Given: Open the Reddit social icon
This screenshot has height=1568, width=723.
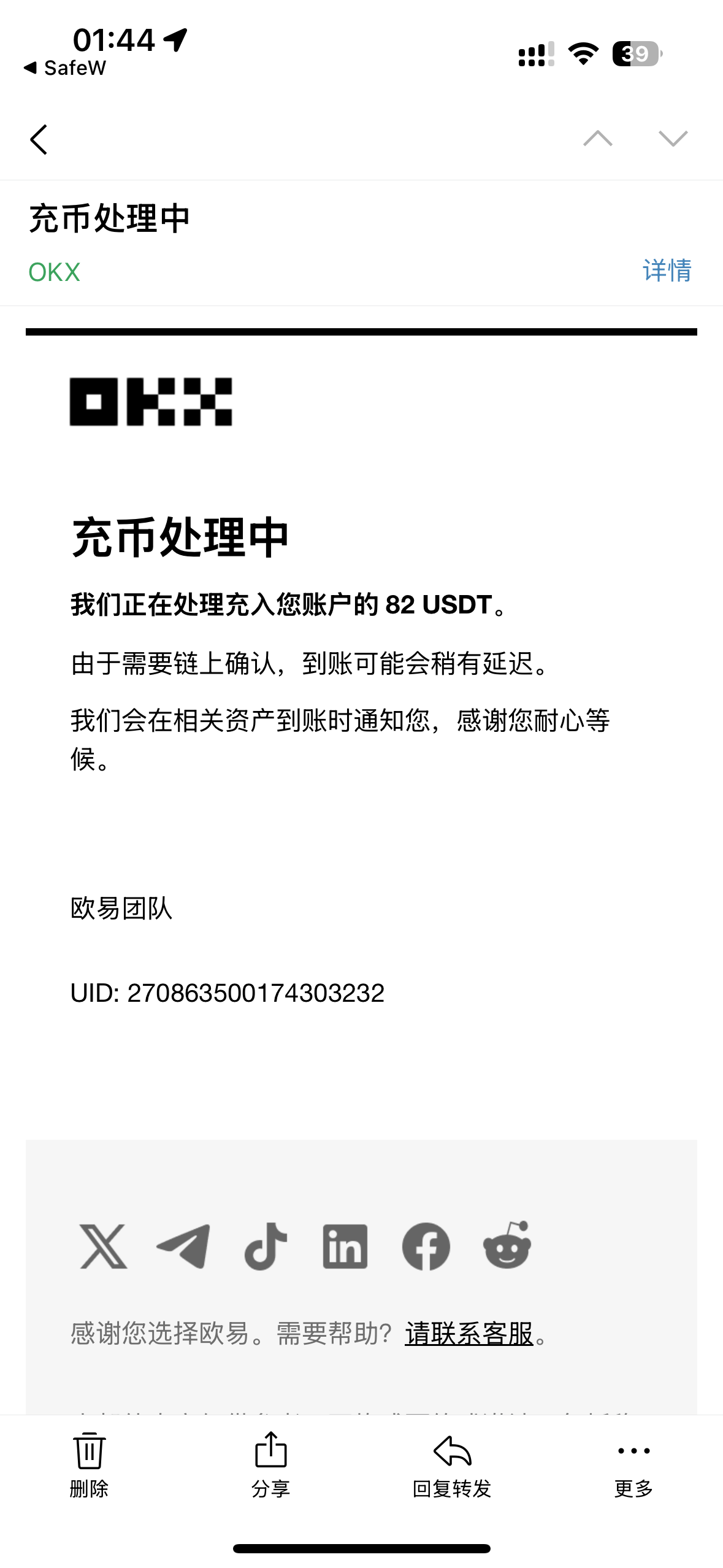Looking at the screenshot, I should [x=507, y=1245].
